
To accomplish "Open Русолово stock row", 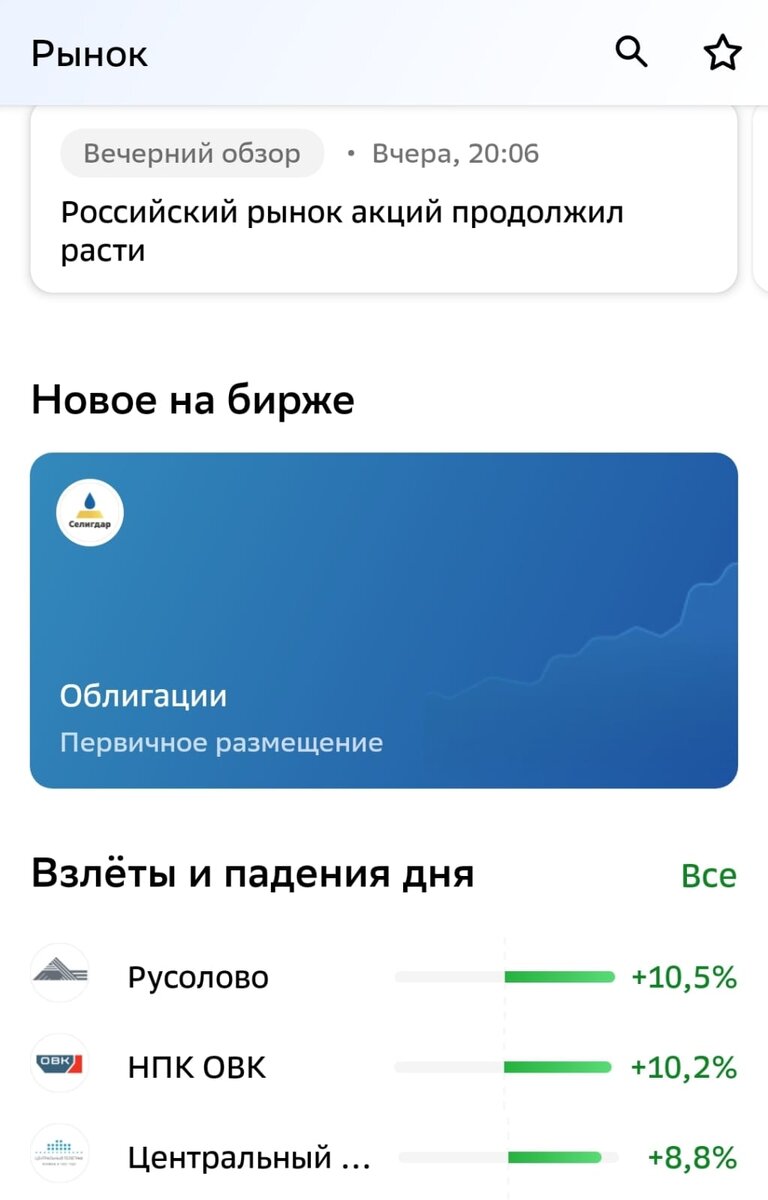I will [x=384, y=977].
